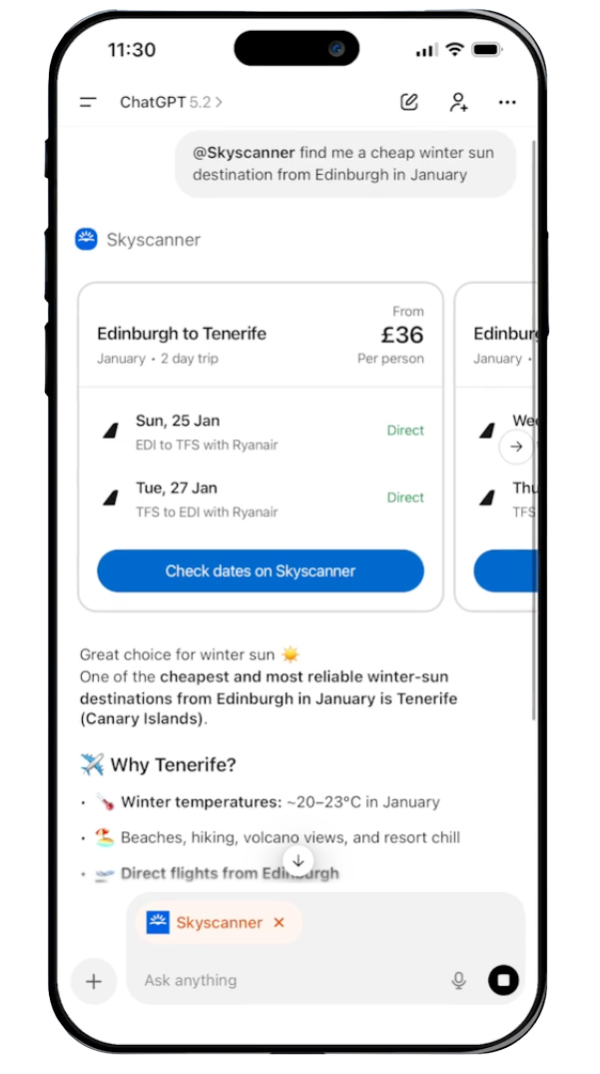Tap the add person icon
Screen dimensions: 600x1074
(x=458, y=102)
